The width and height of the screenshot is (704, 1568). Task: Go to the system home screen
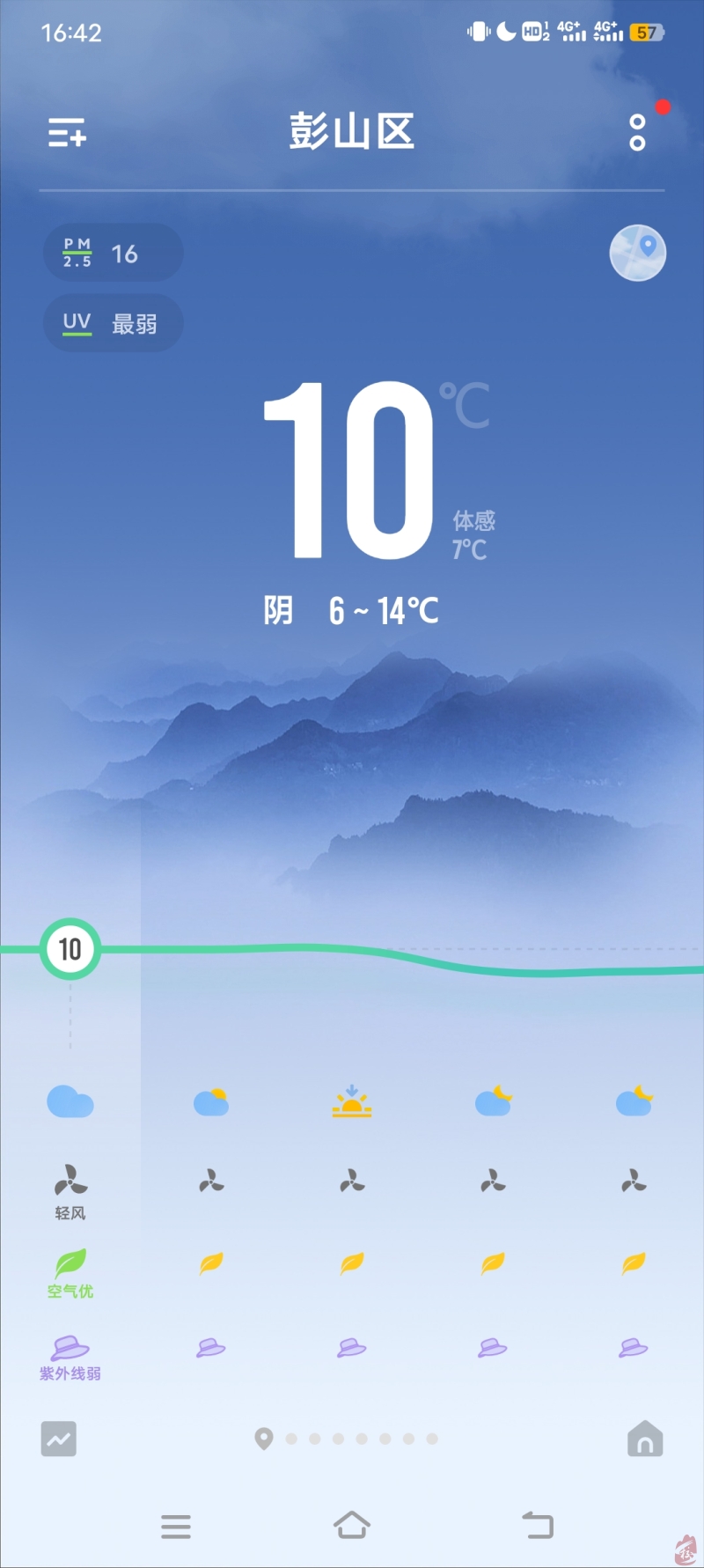click(x=352, y=1525)
